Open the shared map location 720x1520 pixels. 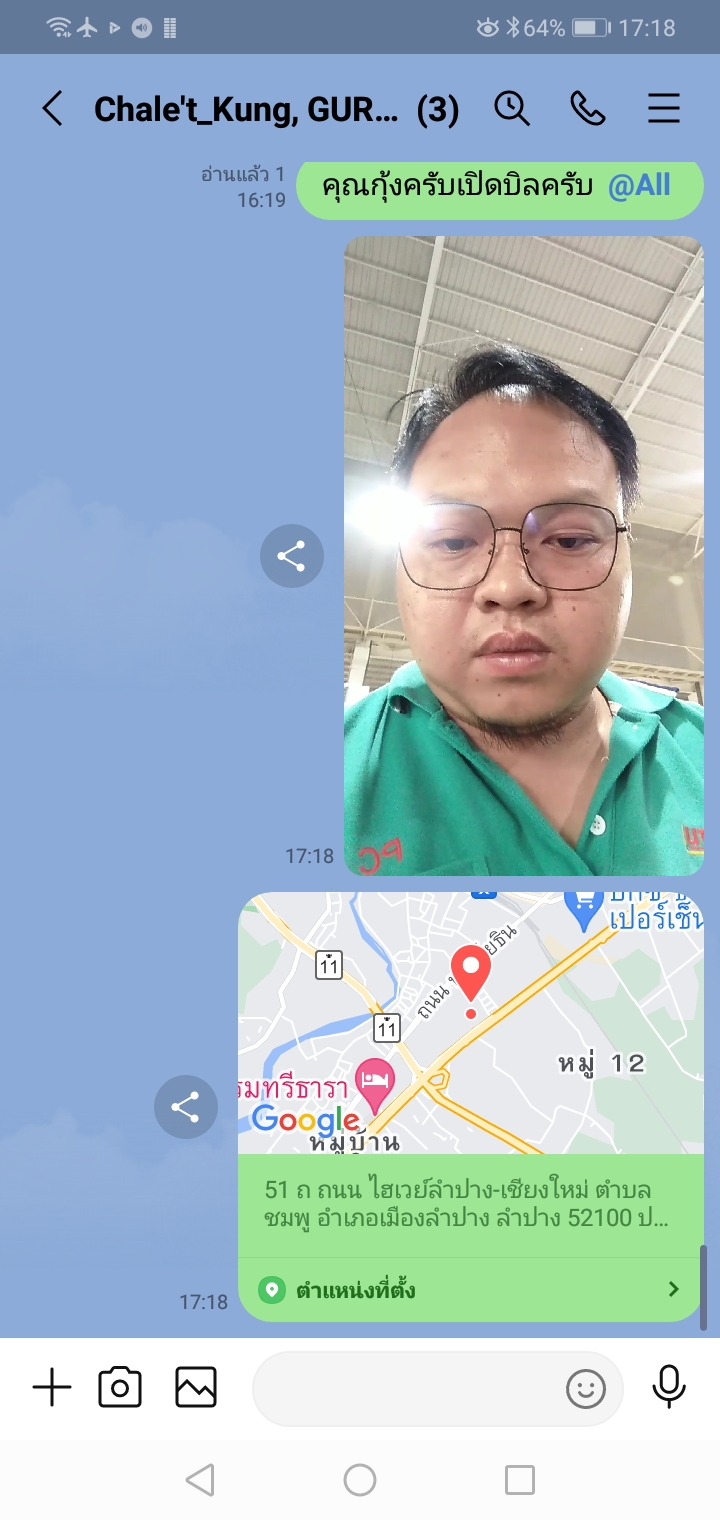click(x=470, y=1023)
